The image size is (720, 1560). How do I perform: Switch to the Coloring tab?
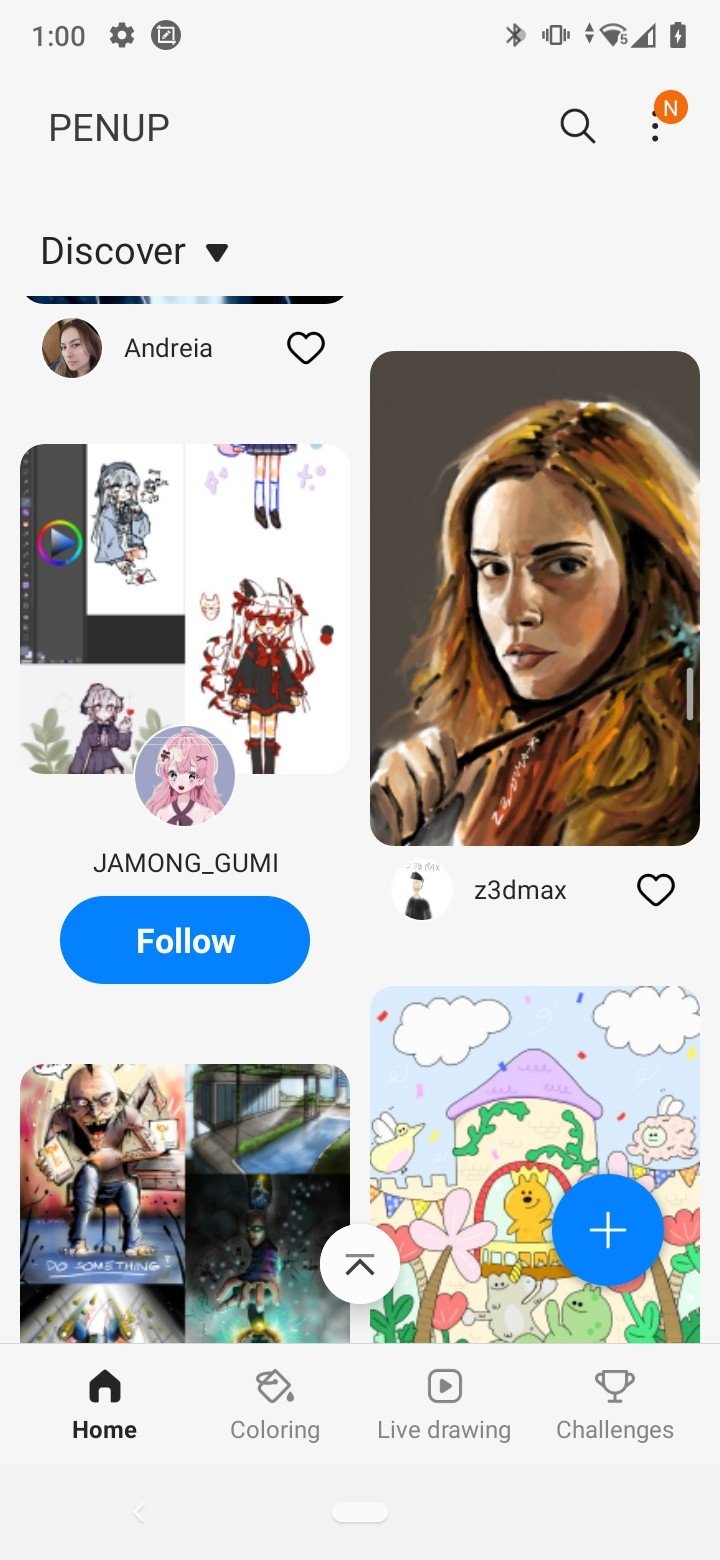275,1406
